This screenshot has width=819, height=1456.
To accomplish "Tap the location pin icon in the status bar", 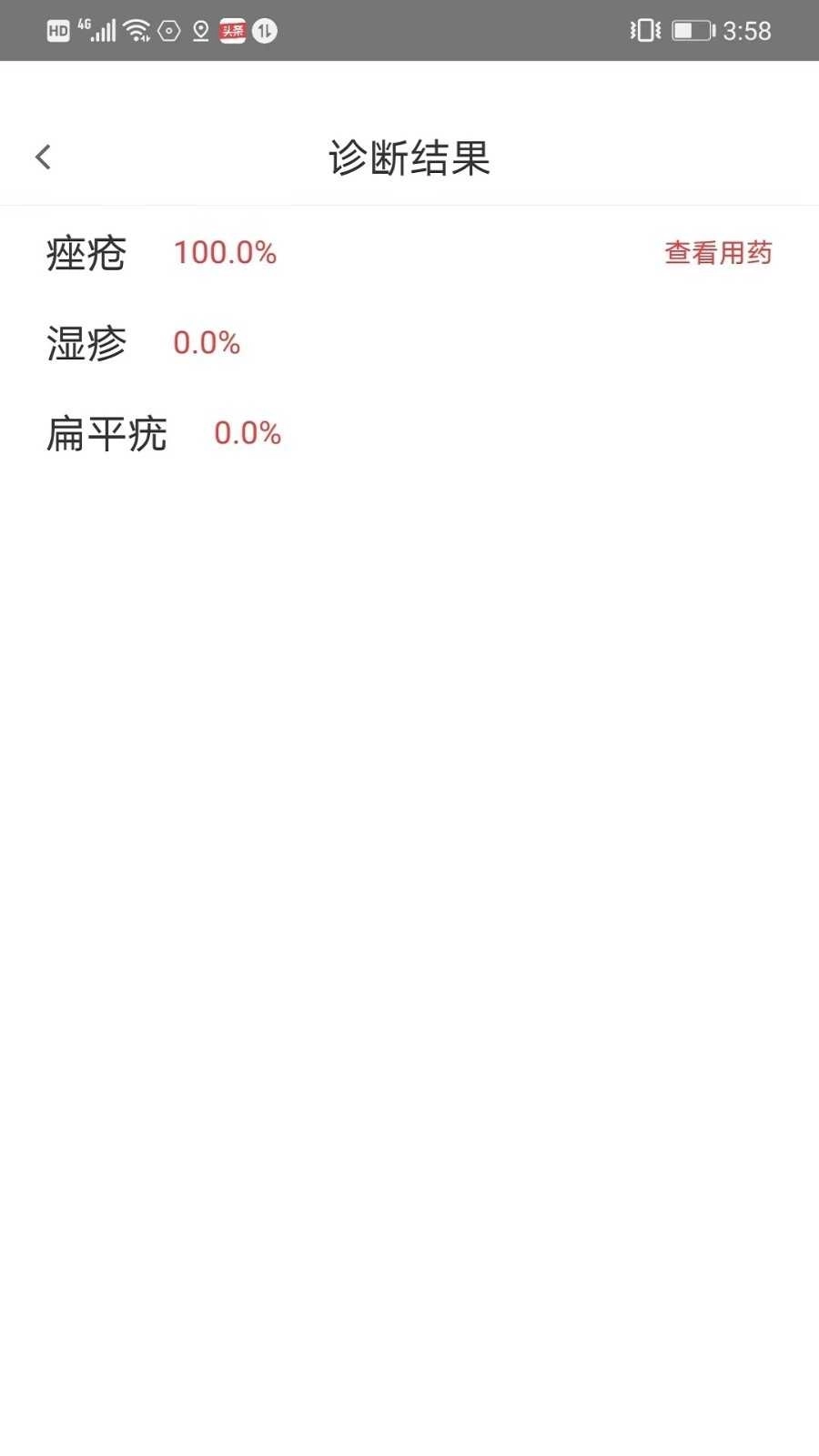I will point(201,30).
